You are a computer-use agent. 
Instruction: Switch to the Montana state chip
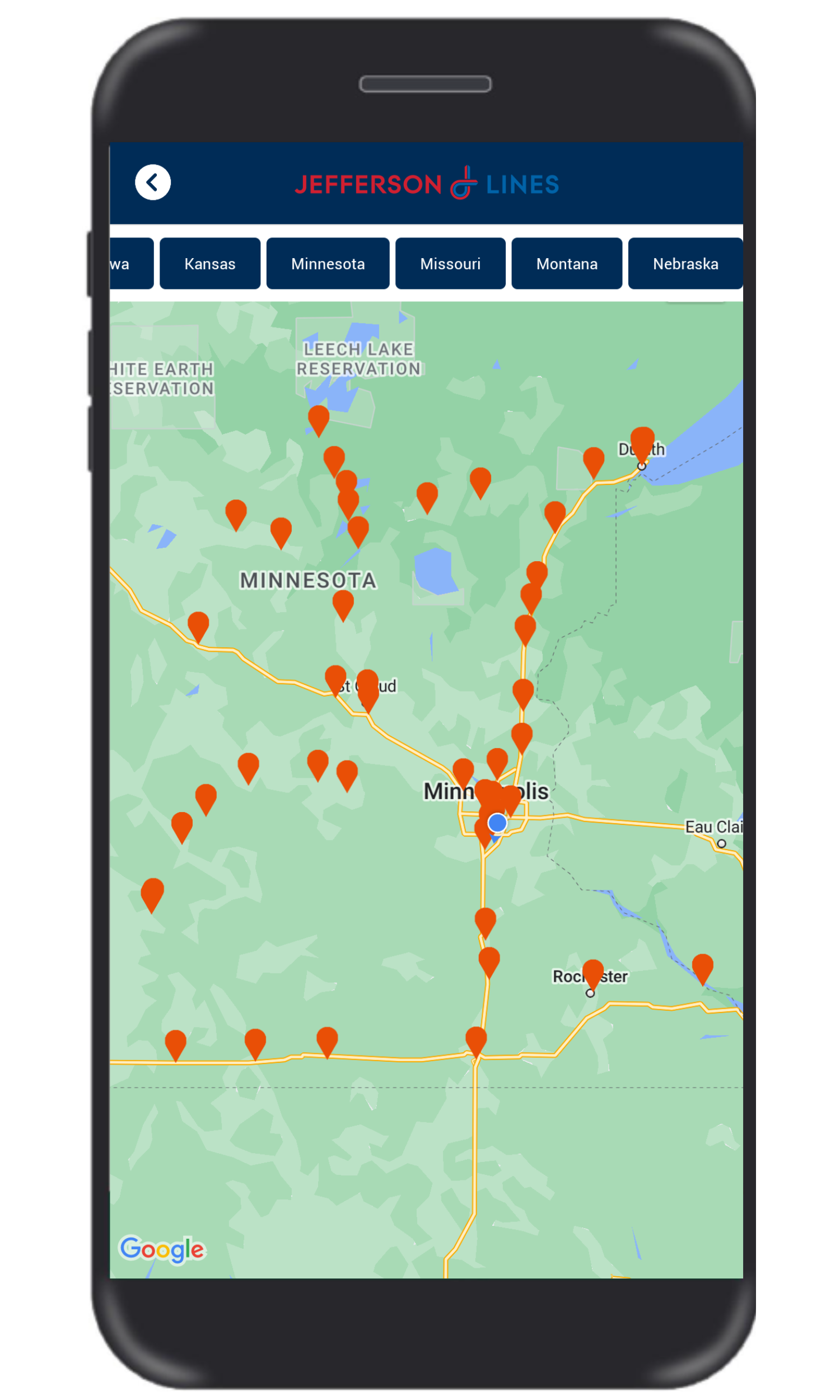pos(567,264)
